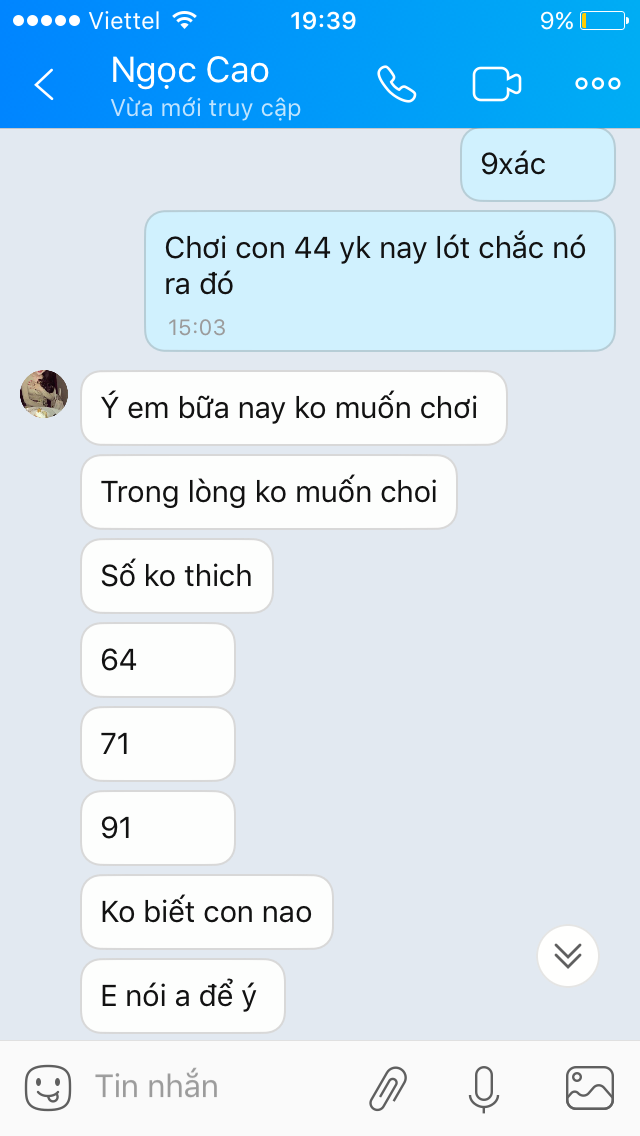Record a voice message with microphone
The image size is (640, 1136).
click(484, 1087)
